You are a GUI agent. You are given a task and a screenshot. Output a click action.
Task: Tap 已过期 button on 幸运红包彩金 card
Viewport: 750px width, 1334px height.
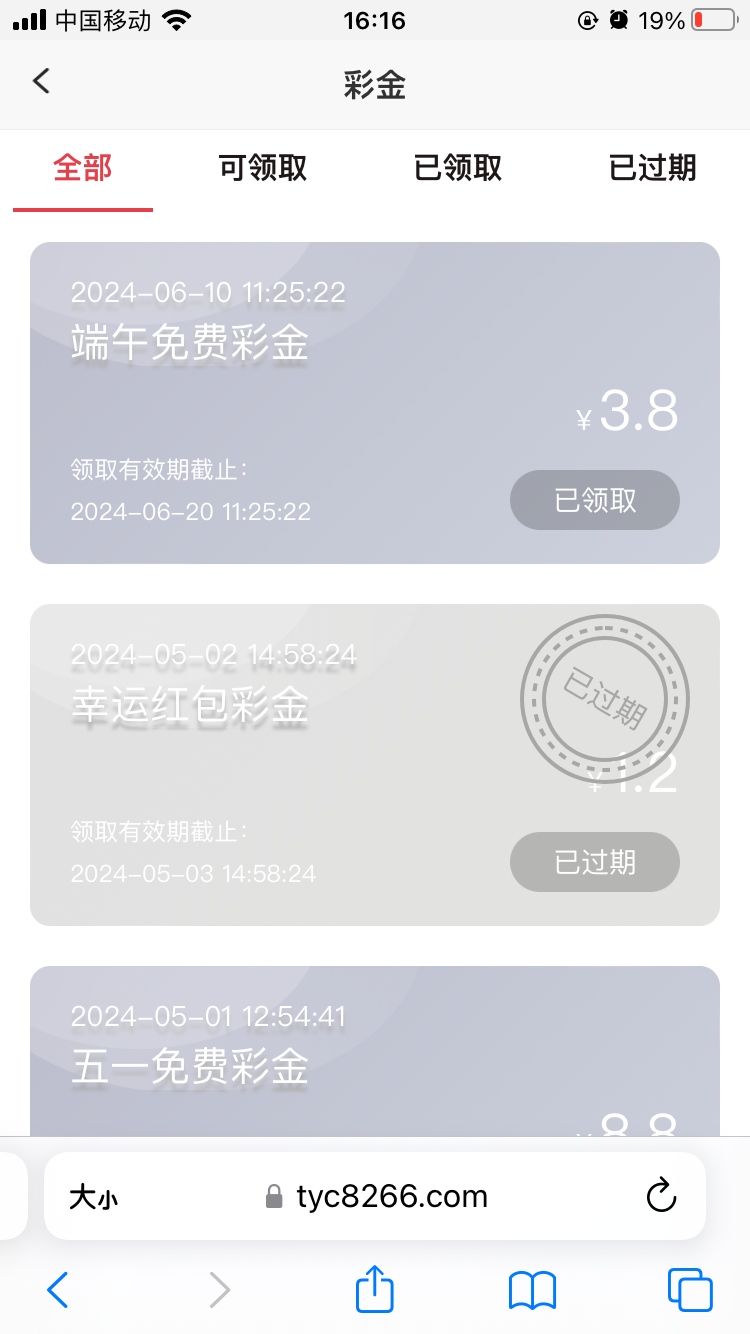(x=595, y=862)
